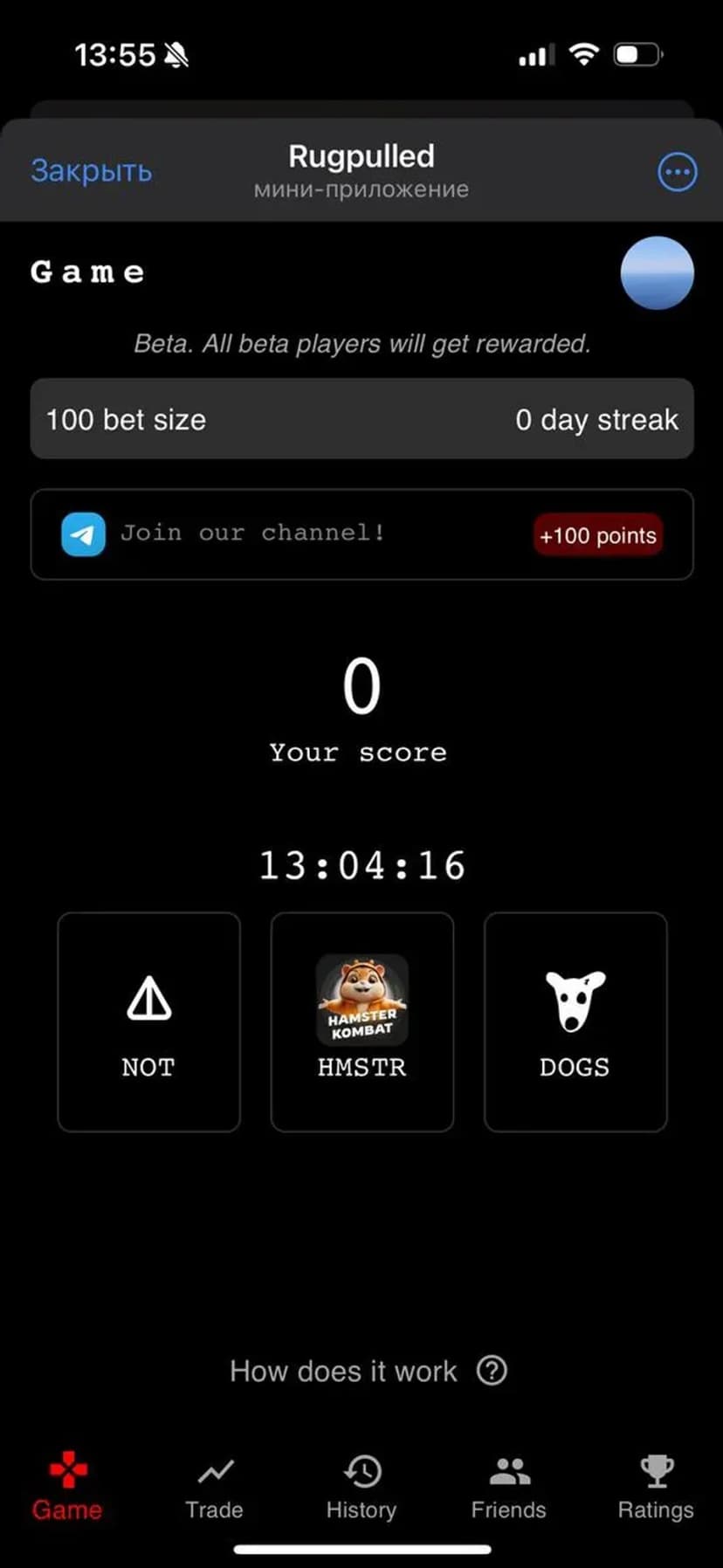Open the profile avatar
The width and height of the screenshot is (723, 1568).
(657, 273)
